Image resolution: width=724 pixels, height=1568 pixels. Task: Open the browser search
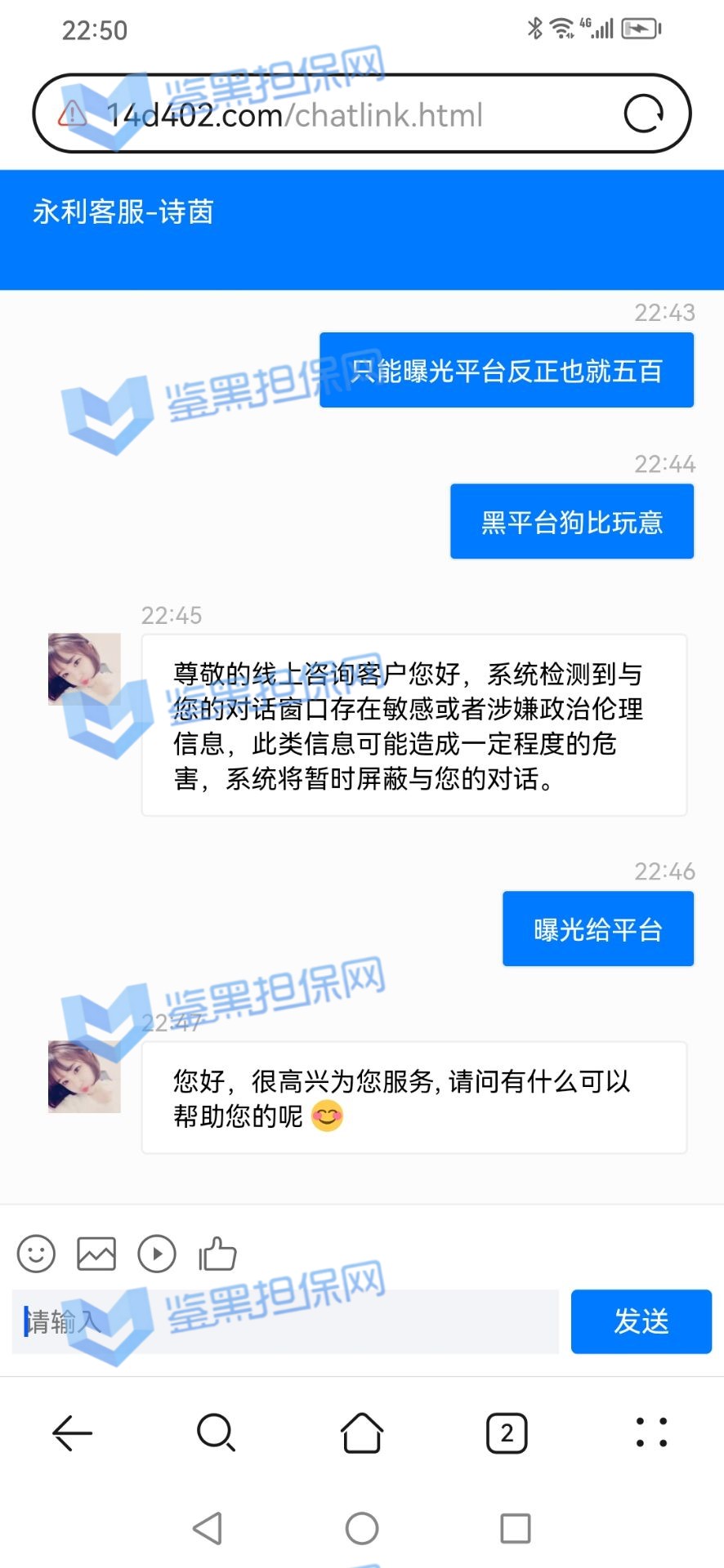pos(217,1432)
